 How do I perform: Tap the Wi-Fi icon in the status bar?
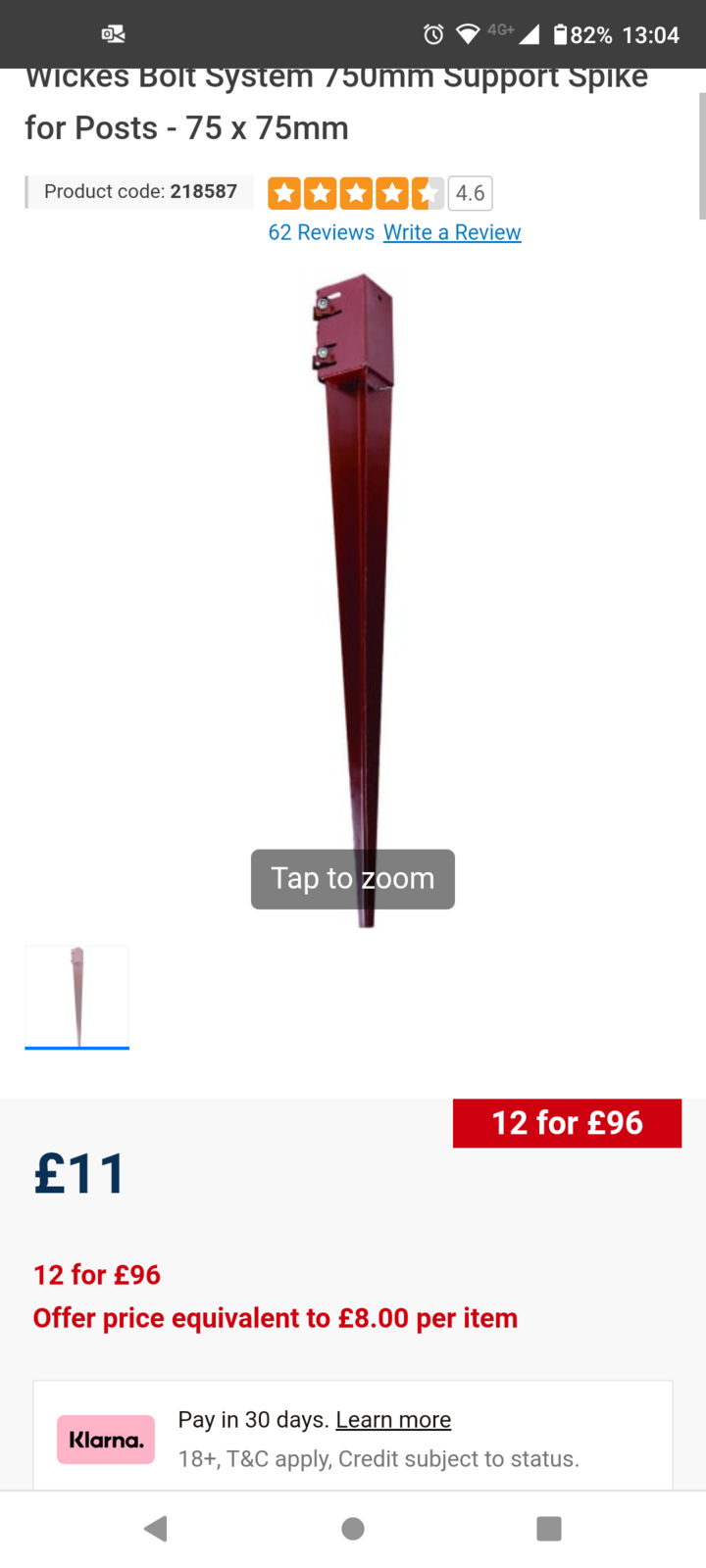point(468,34)
